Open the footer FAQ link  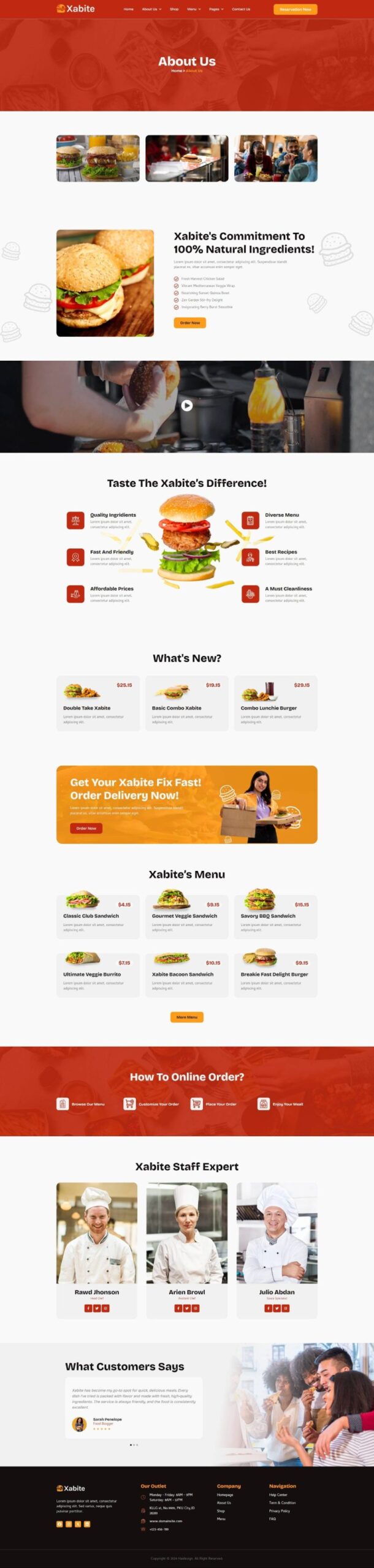272,1518
